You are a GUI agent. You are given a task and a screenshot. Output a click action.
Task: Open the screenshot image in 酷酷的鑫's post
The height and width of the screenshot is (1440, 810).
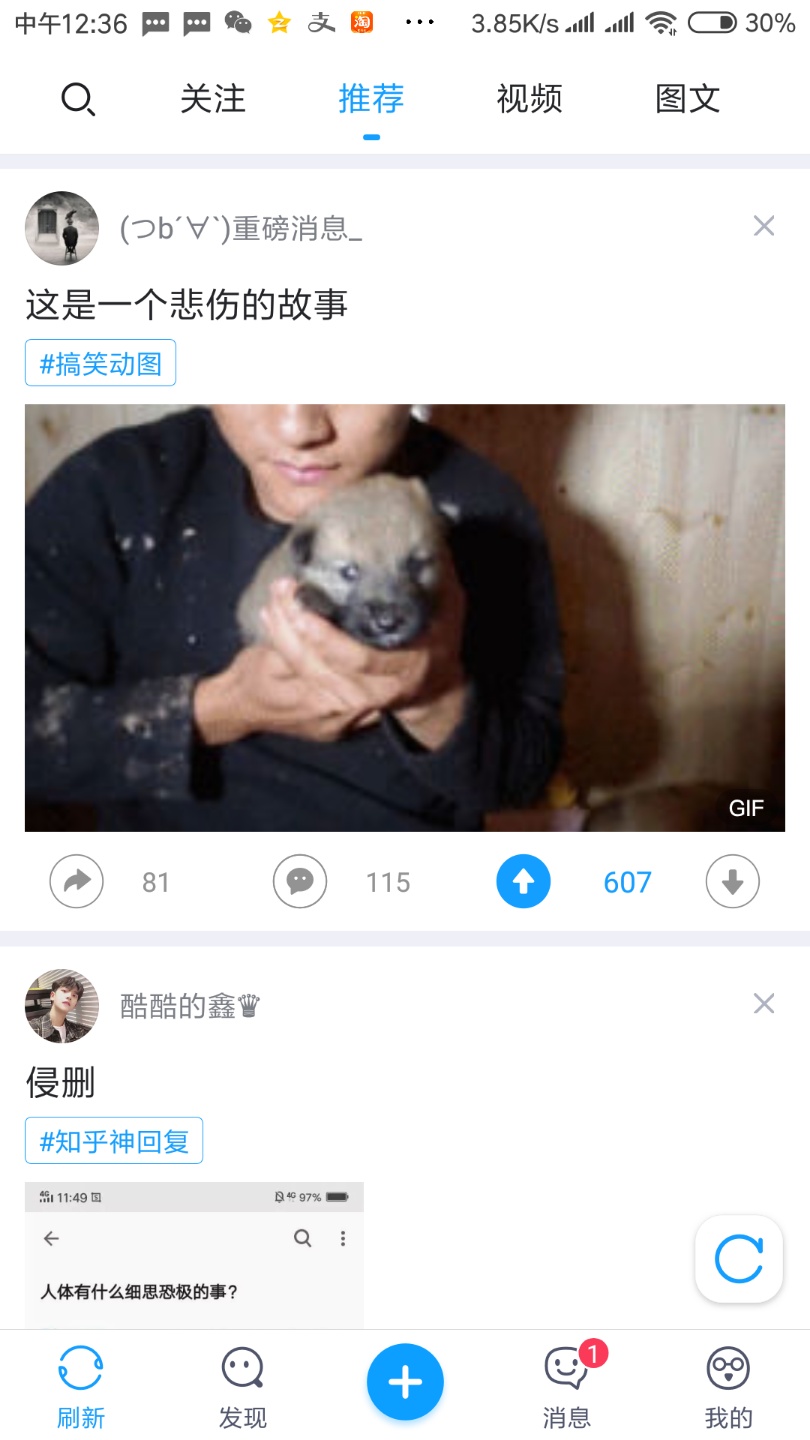coord(194,1255)
